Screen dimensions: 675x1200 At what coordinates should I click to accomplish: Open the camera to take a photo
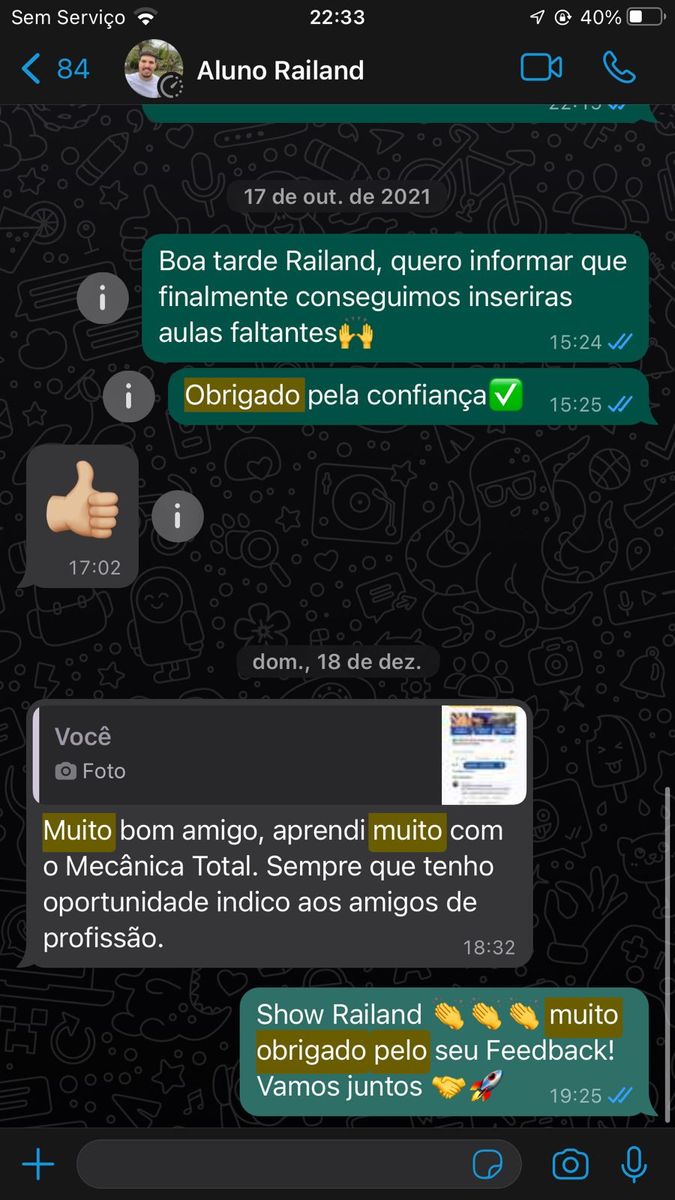click(571, 1164)
